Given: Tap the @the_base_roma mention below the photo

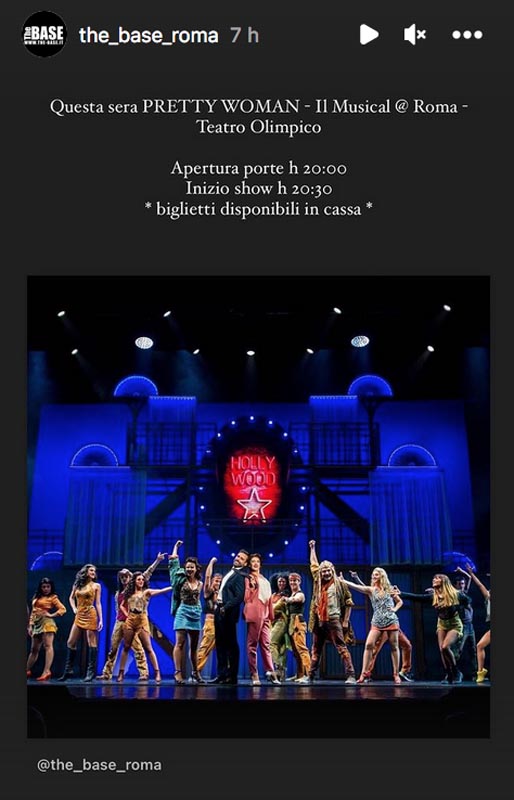Looking at the screenshot, I should point(99,765).
